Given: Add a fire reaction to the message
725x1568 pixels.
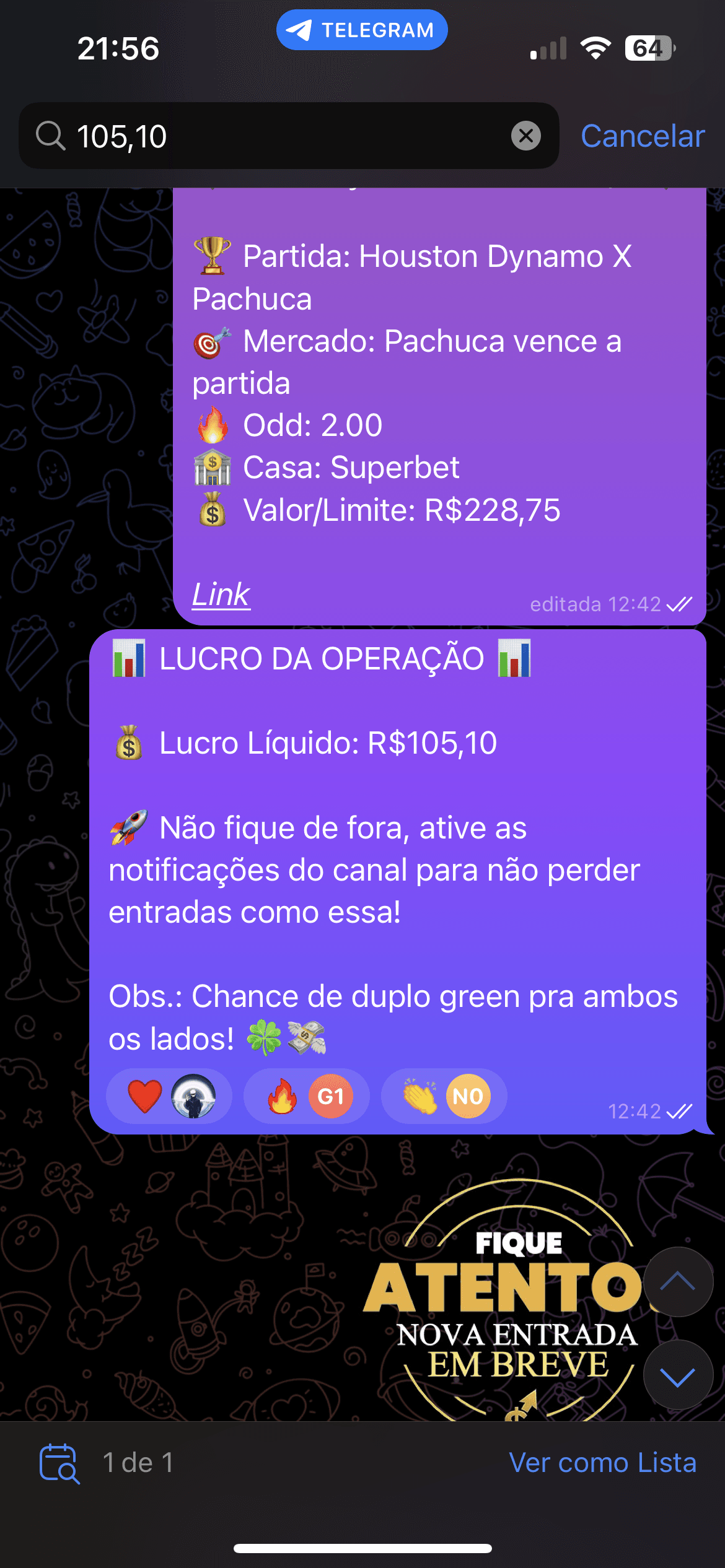Looking at the screenshot, I should 306,1096.
